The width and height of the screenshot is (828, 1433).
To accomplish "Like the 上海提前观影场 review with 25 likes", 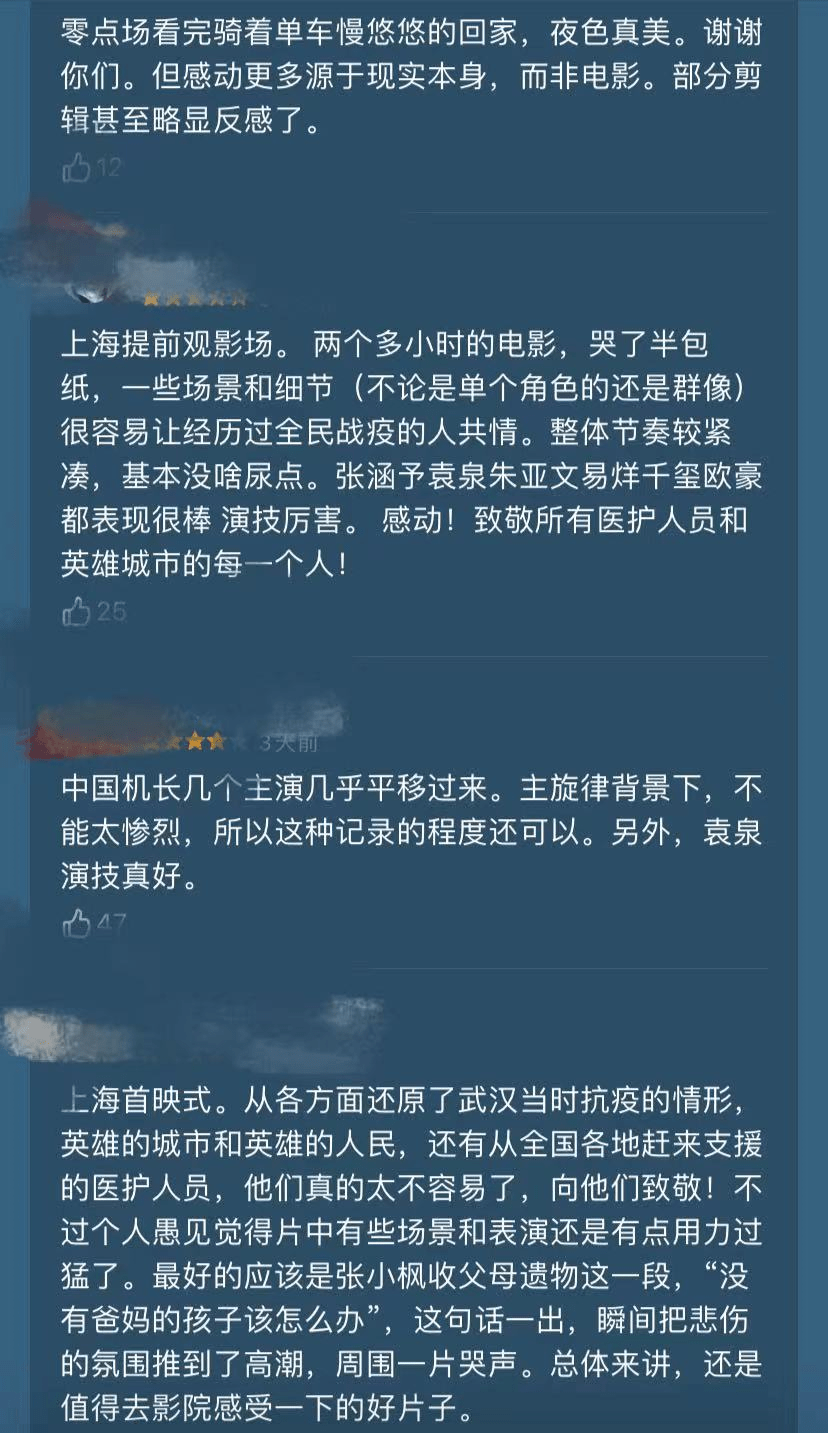I will 76,611.
